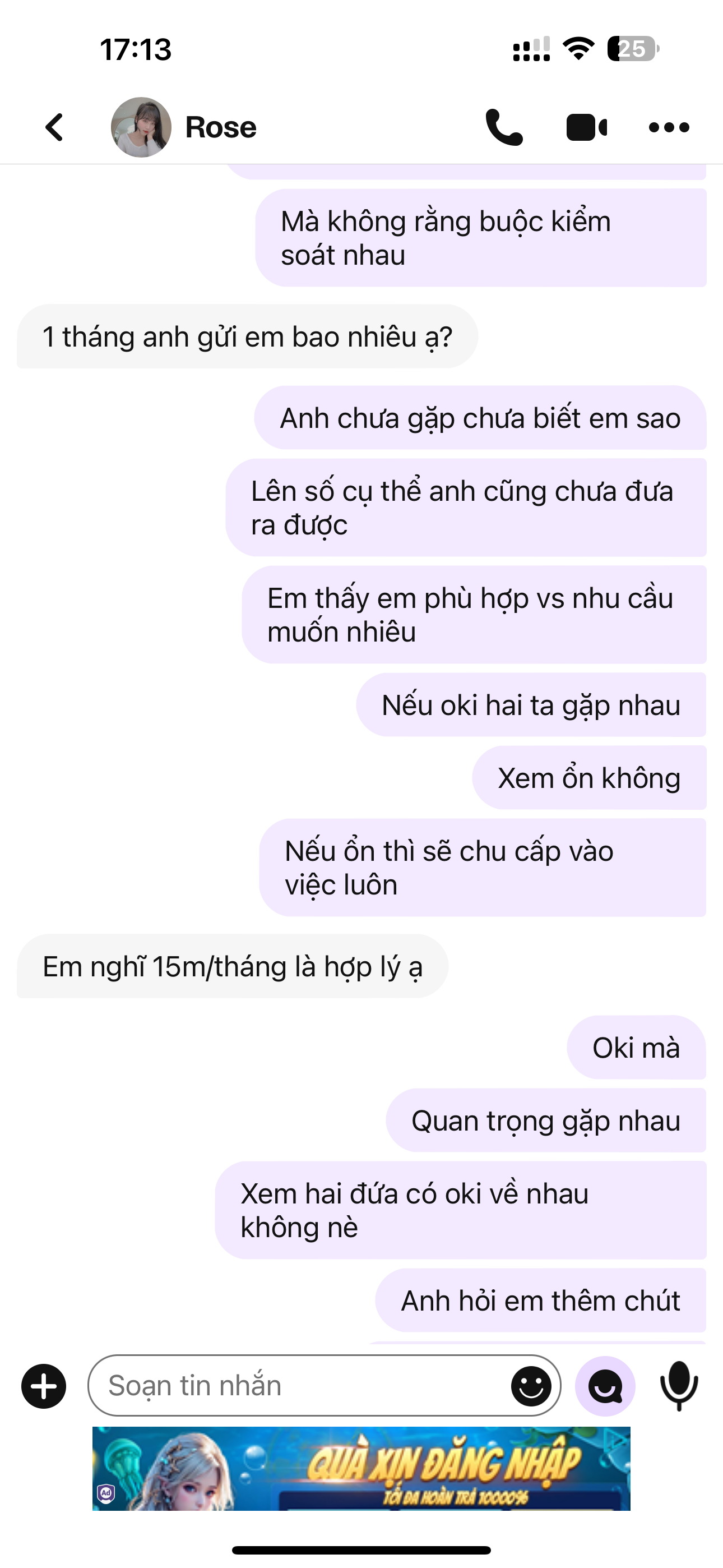Start a video call with Rose
Image resolution: width=723 pixels, height=1568 pixels.
[x=586, y=127]
